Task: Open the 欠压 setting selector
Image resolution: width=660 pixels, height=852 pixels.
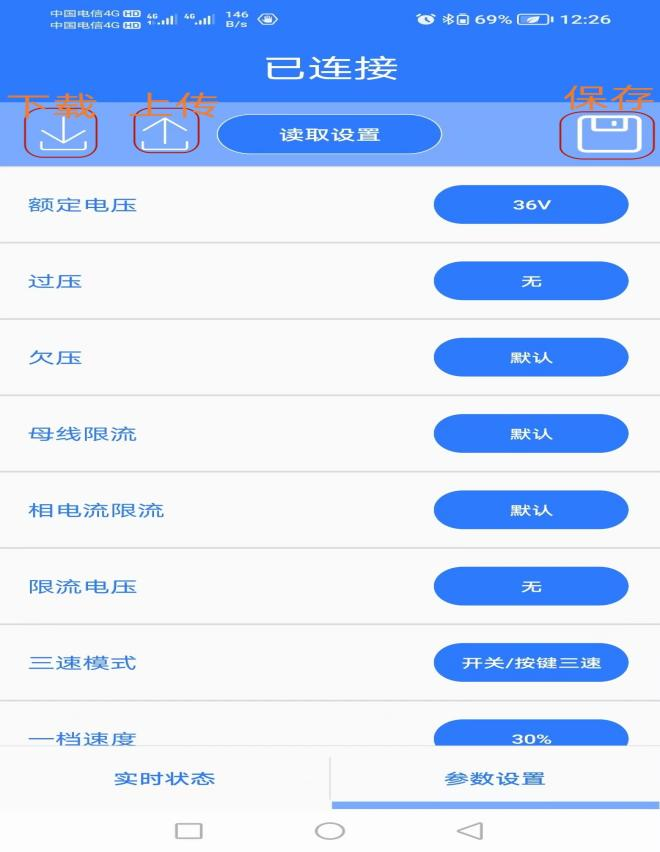Action: tap(530, 357)
